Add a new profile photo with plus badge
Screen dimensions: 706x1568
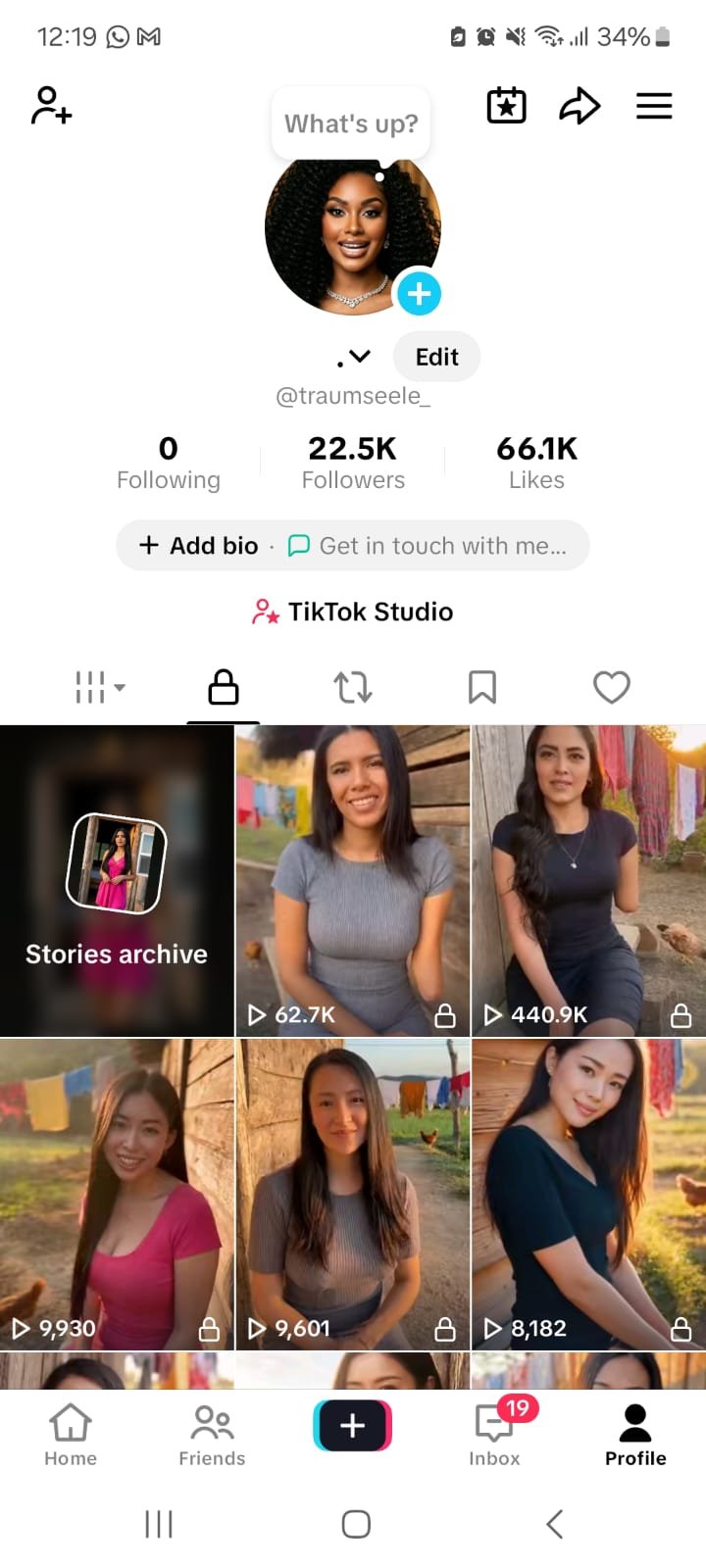click(419, 293)
